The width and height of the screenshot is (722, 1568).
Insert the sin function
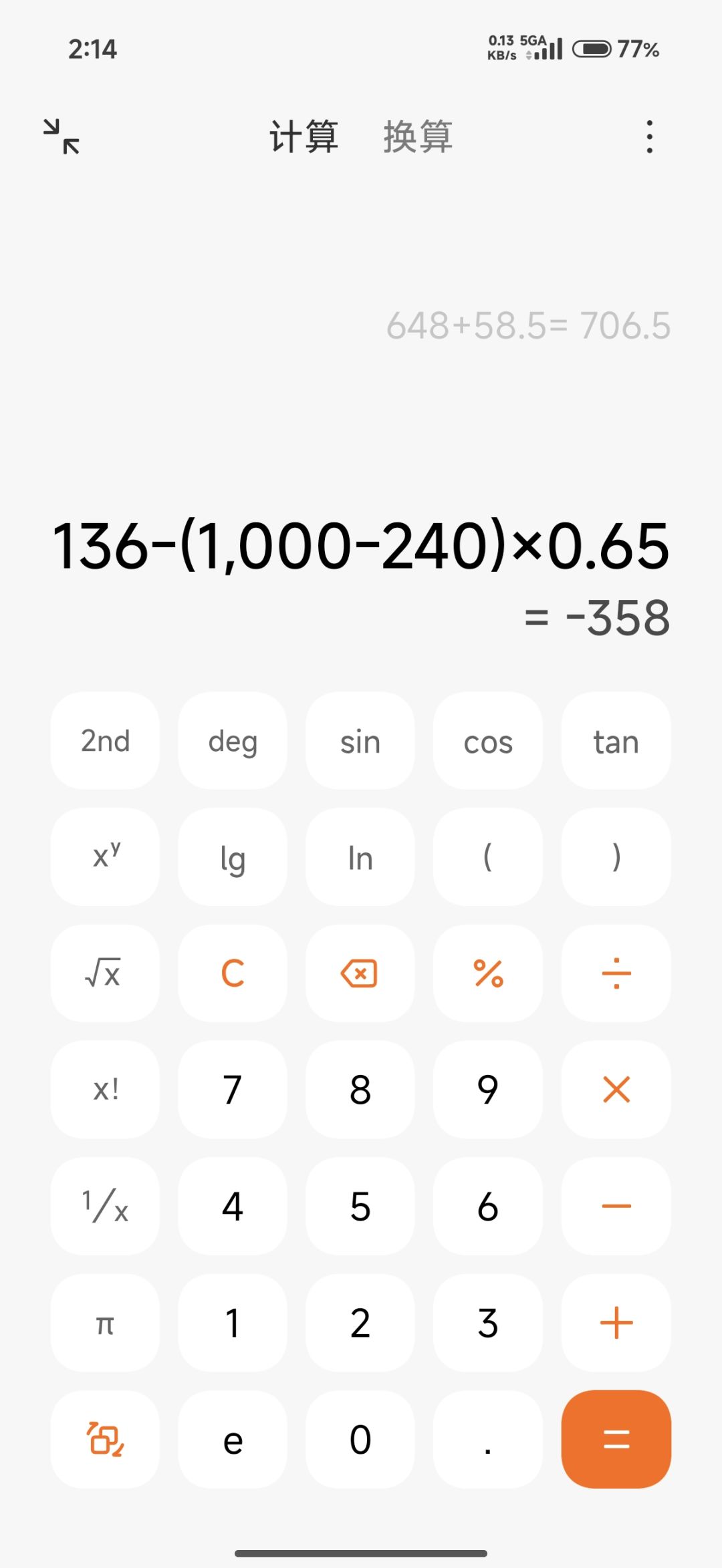click(360, 741)
